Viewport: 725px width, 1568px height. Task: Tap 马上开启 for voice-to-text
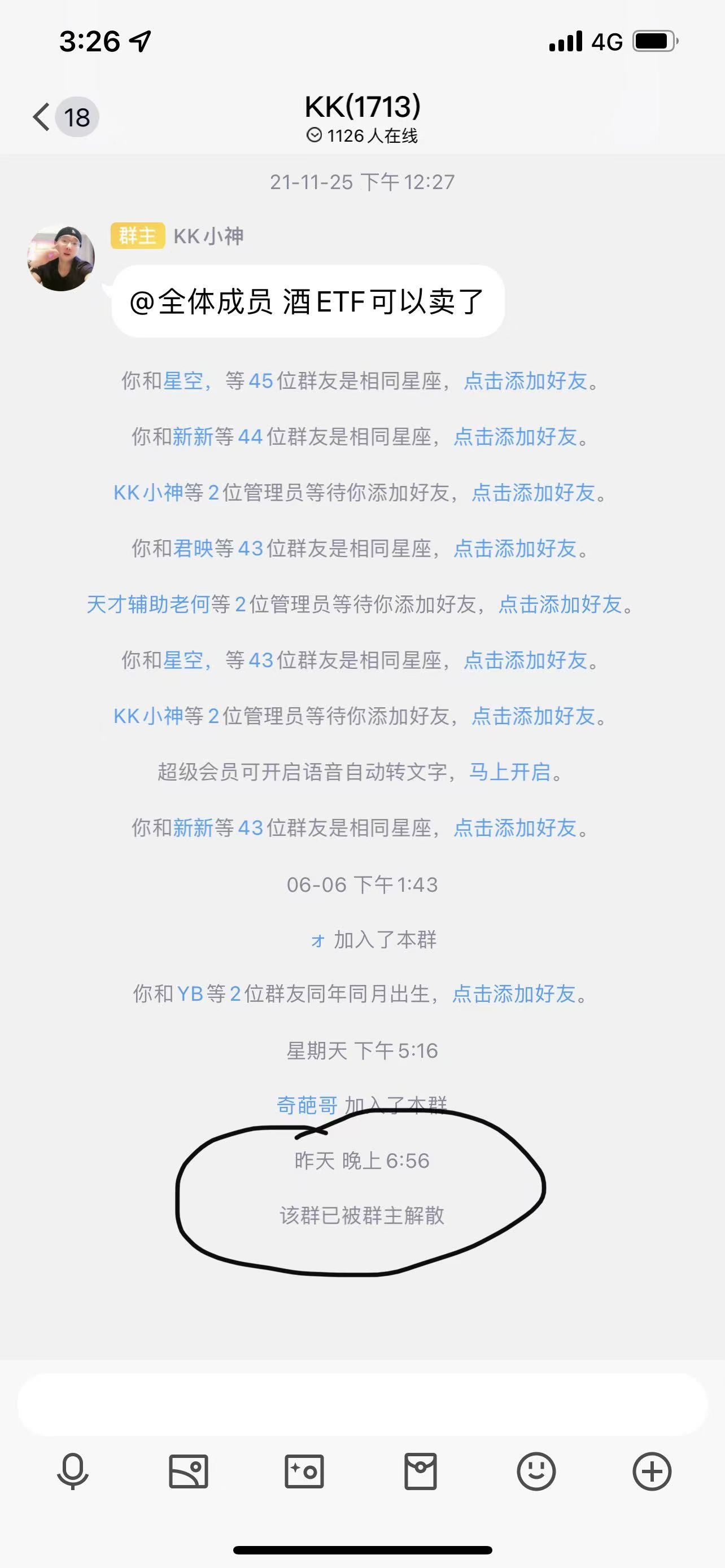point(510,773)
